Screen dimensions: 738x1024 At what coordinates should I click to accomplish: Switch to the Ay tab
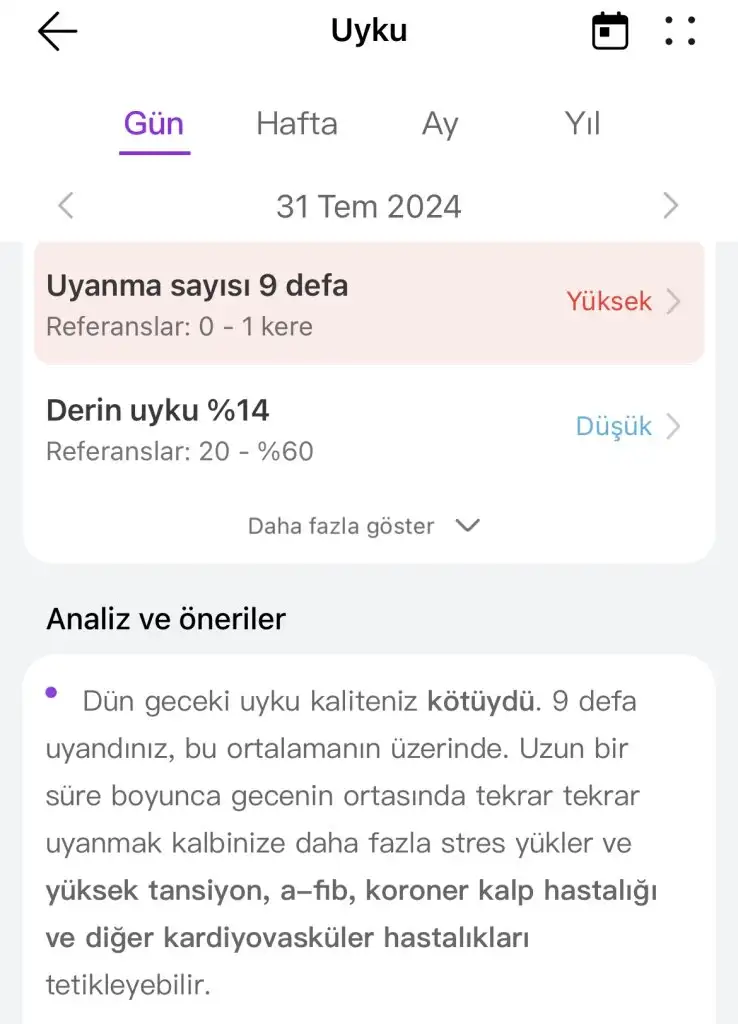440,124
